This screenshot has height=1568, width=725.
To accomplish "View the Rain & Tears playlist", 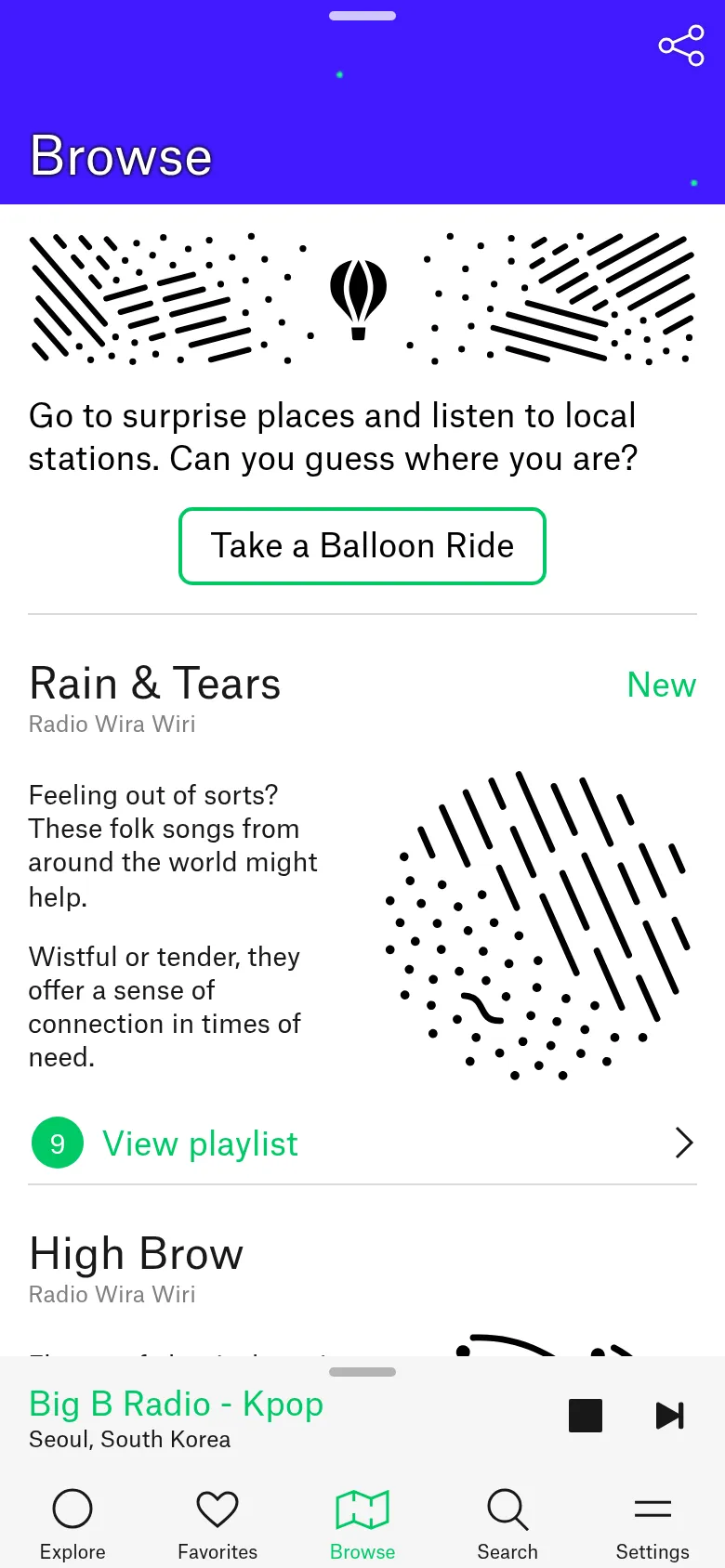I will [x=362, y=1143].
